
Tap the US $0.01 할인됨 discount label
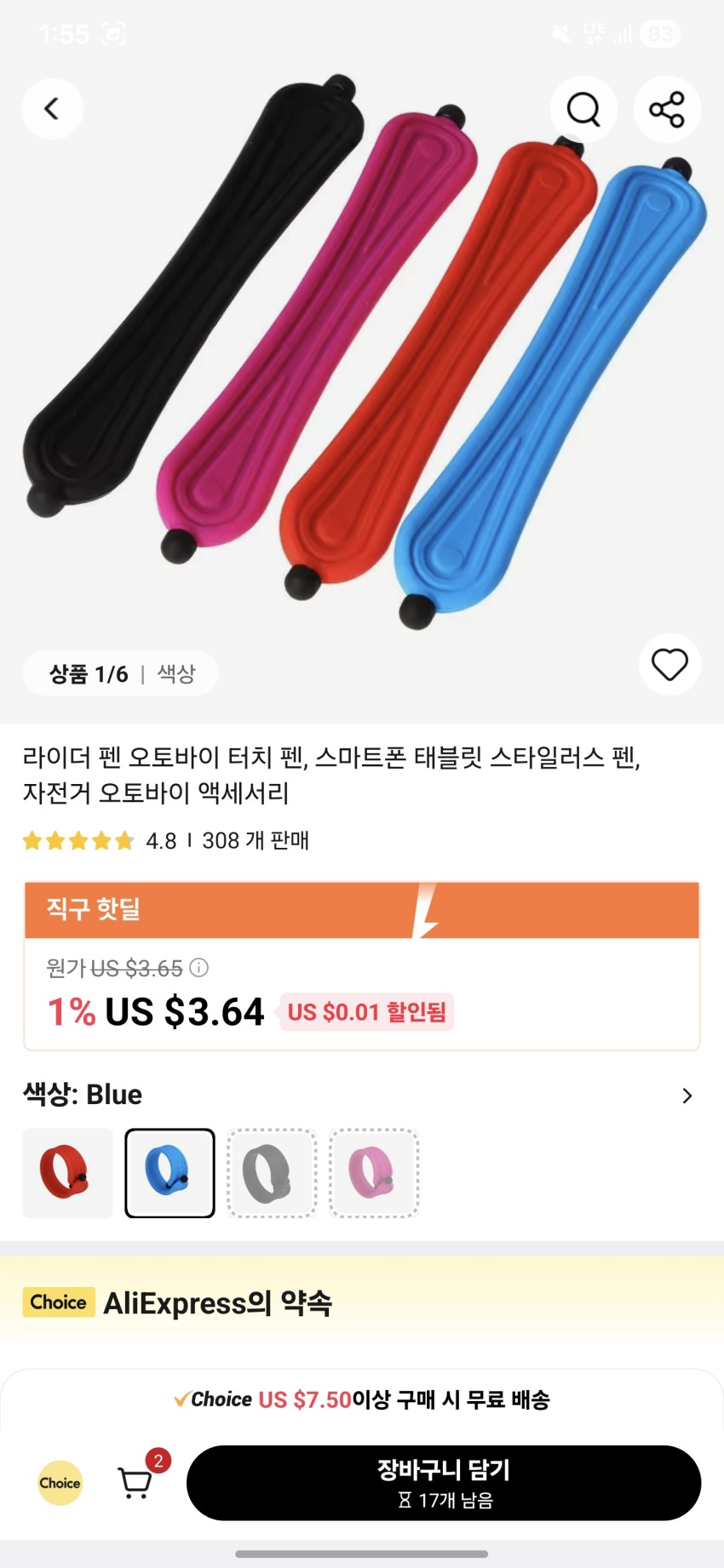pyautogui.click(x=365, y=1013)
